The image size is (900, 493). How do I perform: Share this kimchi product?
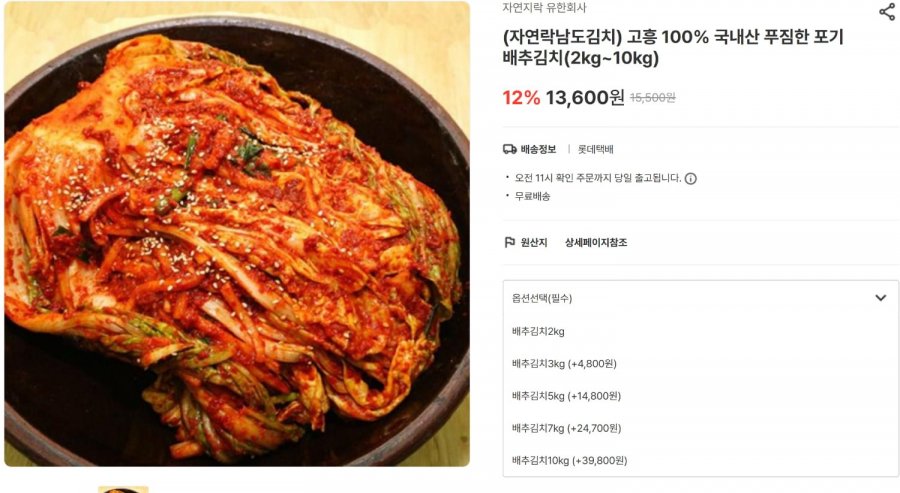pyautogui.click(x=886, y=12)
